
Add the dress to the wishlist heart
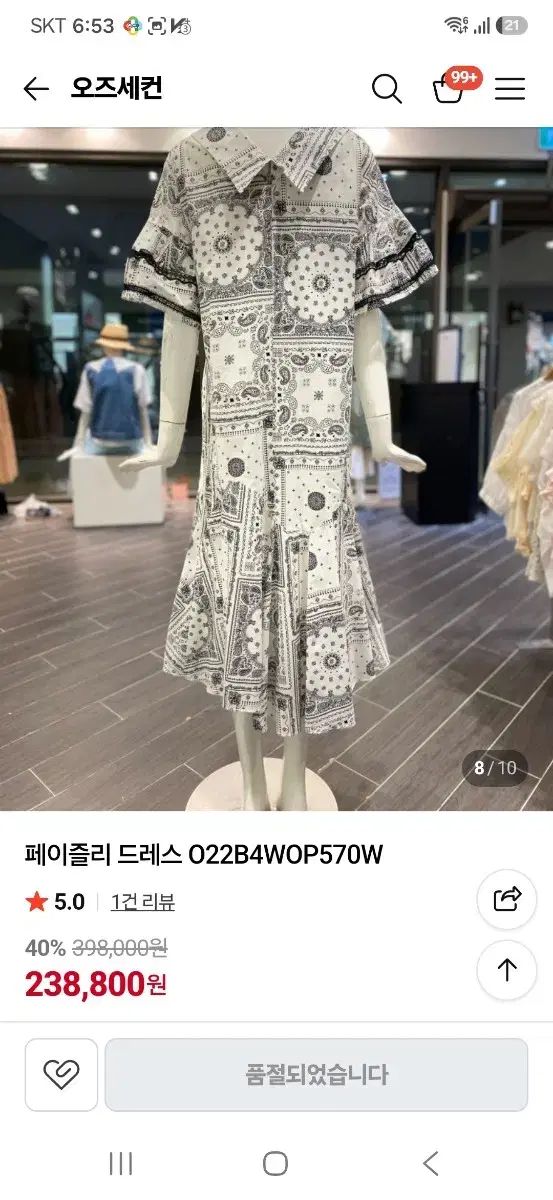coord(61,1075)
